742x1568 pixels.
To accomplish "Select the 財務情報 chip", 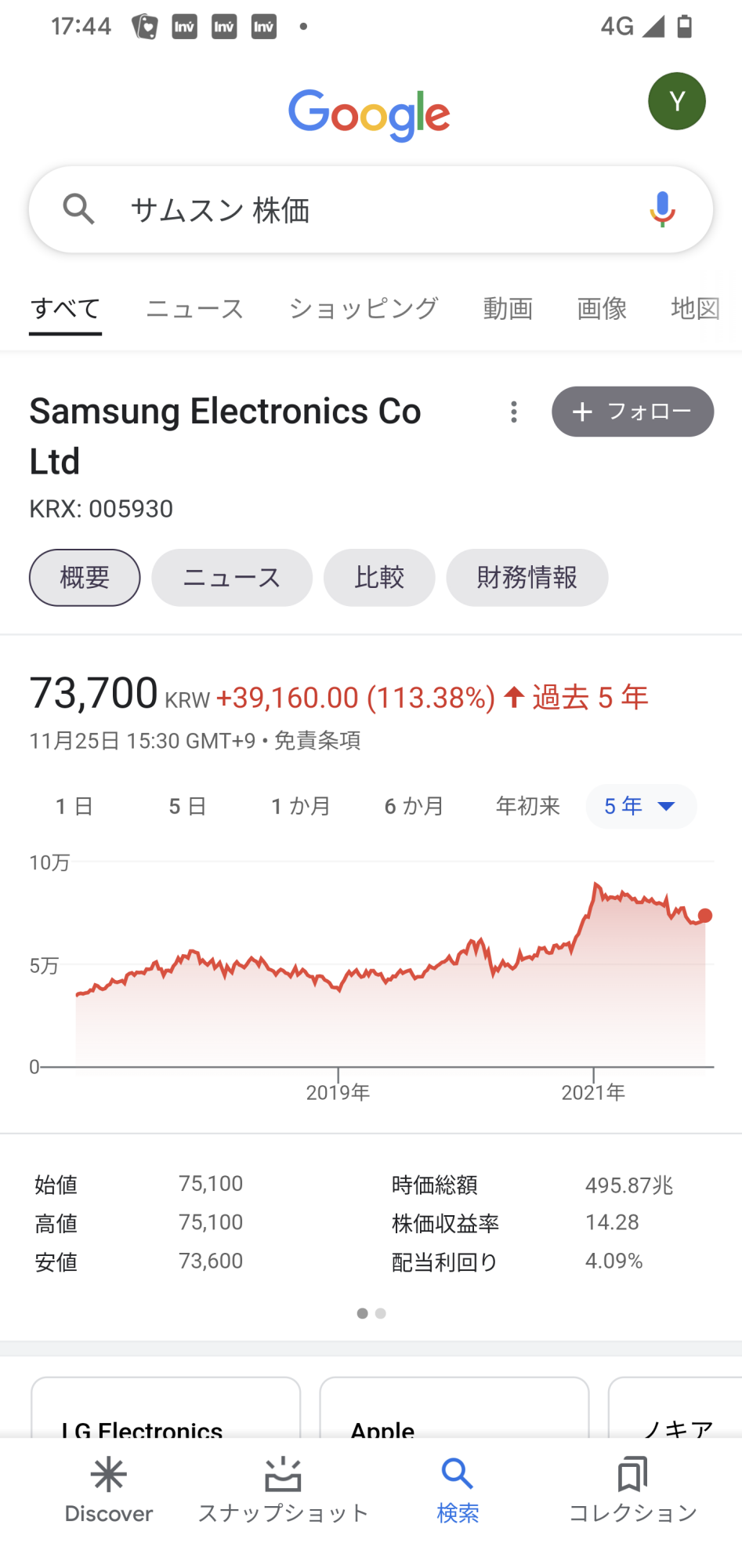I will tap(527, 578).
